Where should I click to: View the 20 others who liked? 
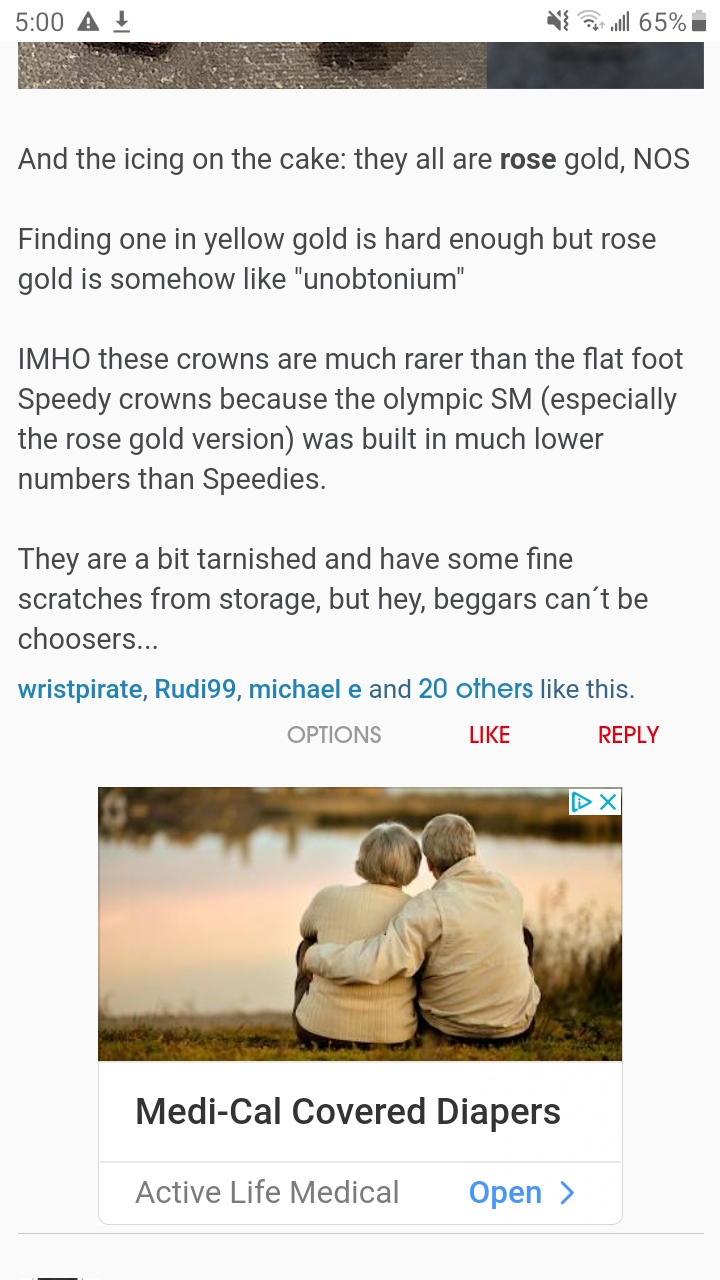click(x=475, y=689)
